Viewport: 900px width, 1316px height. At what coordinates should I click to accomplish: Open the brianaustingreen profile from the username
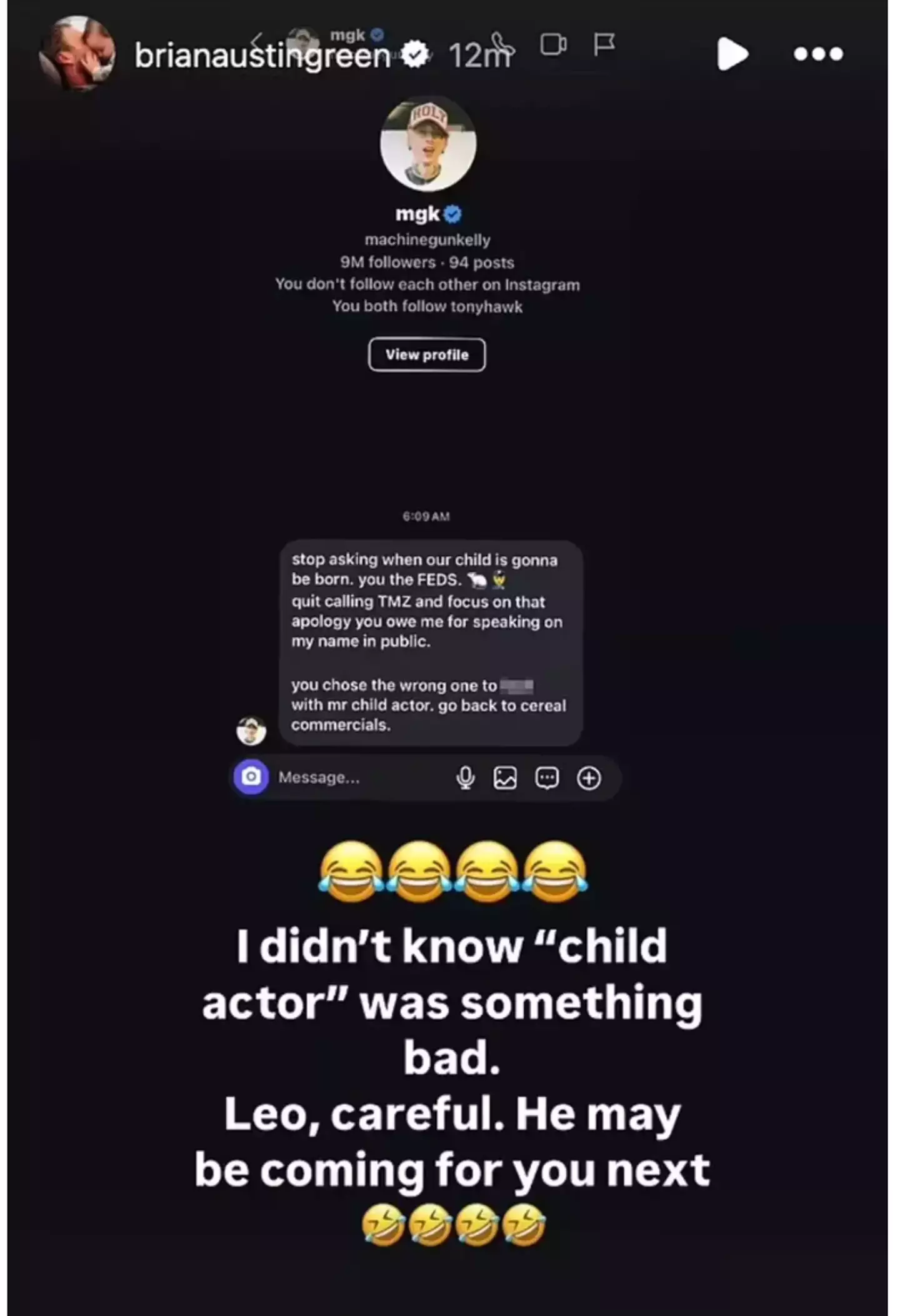pos(262,56)
